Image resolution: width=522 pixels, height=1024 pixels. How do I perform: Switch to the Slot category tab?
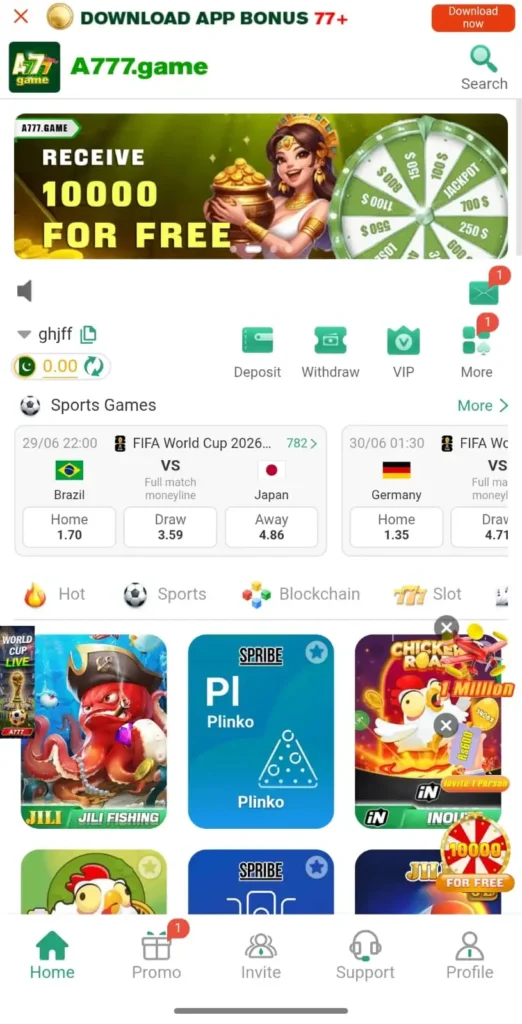click(427, 594)
